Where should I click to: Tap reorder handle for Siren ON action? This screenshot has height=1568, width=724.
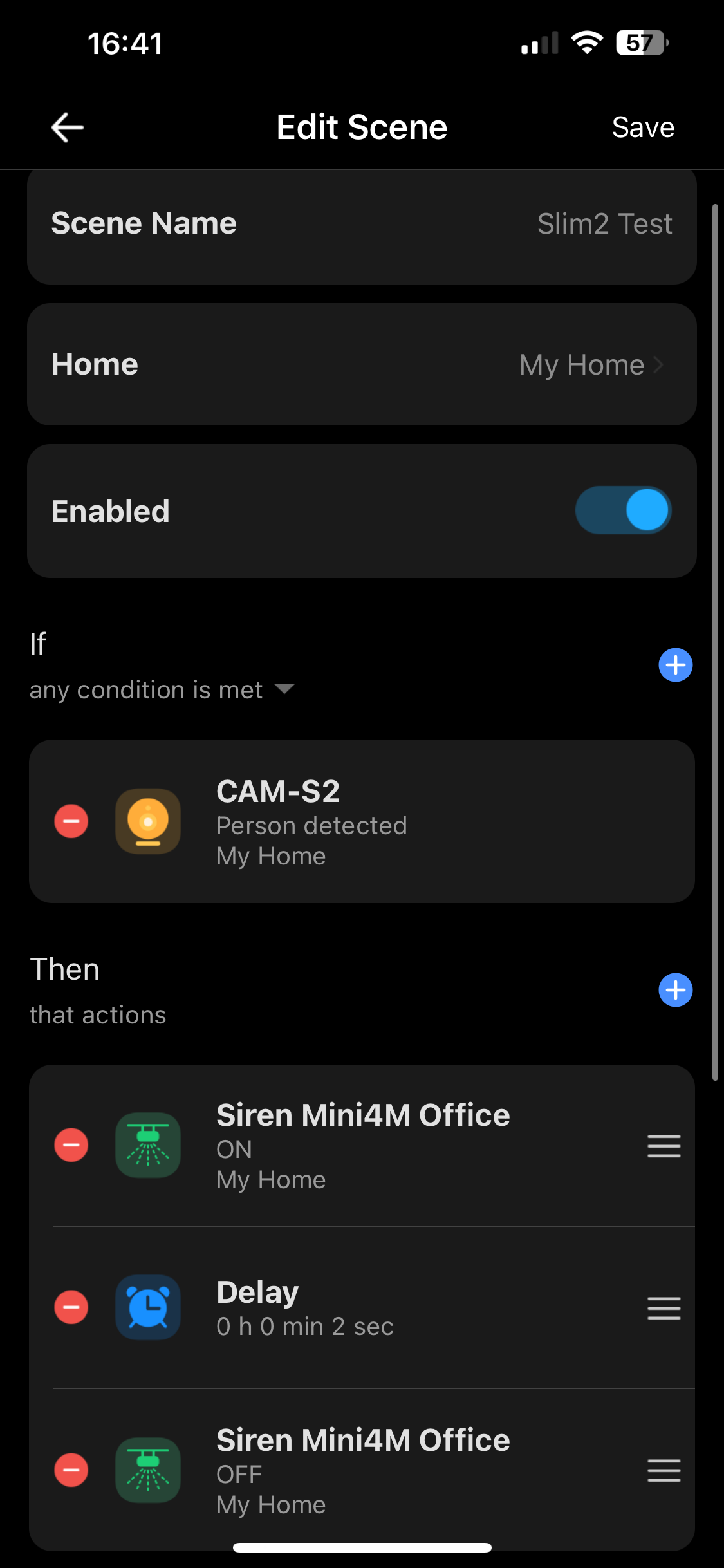coord(664,1146)
